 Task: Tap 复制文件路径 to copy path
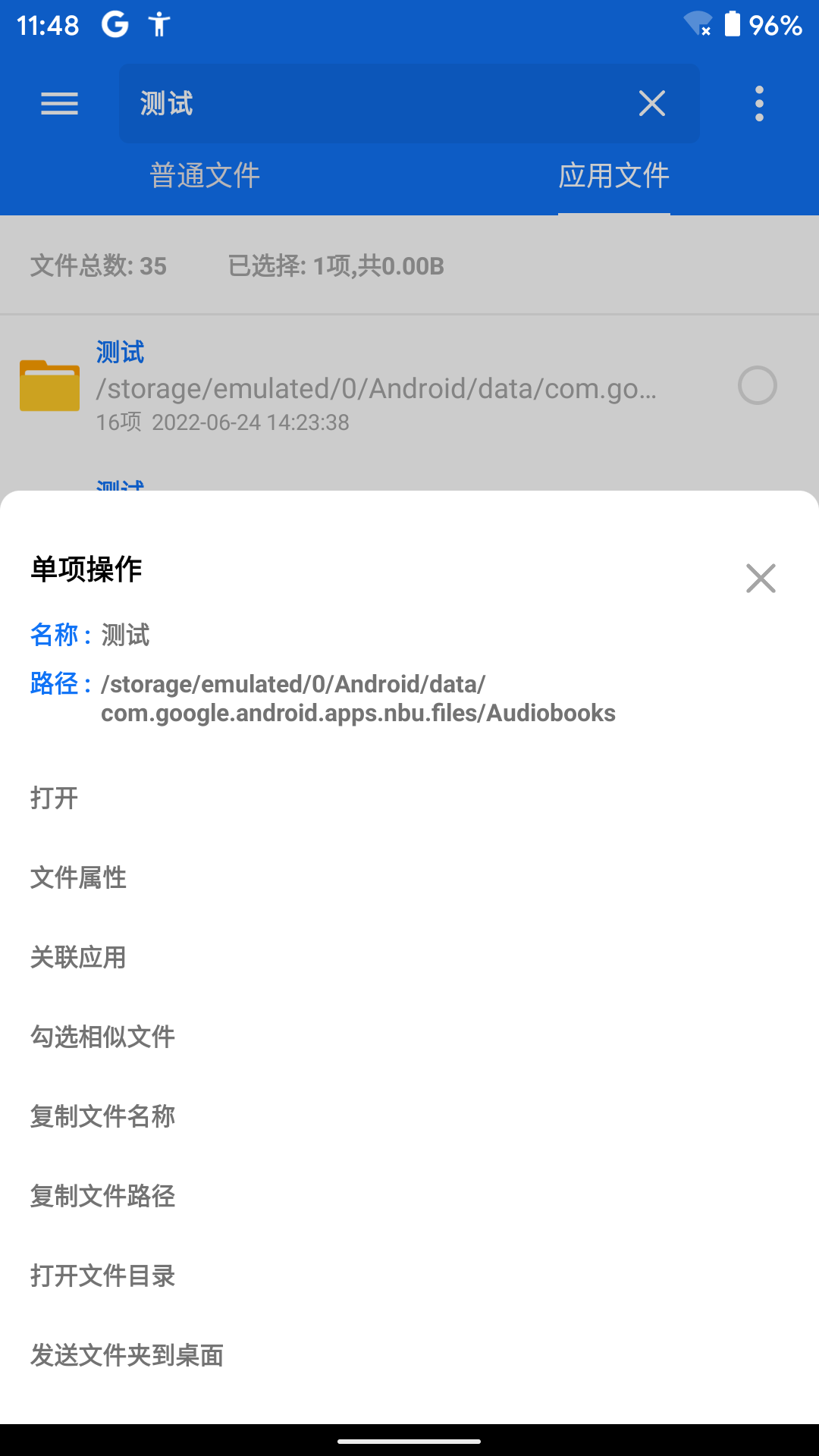point(102,1197)
